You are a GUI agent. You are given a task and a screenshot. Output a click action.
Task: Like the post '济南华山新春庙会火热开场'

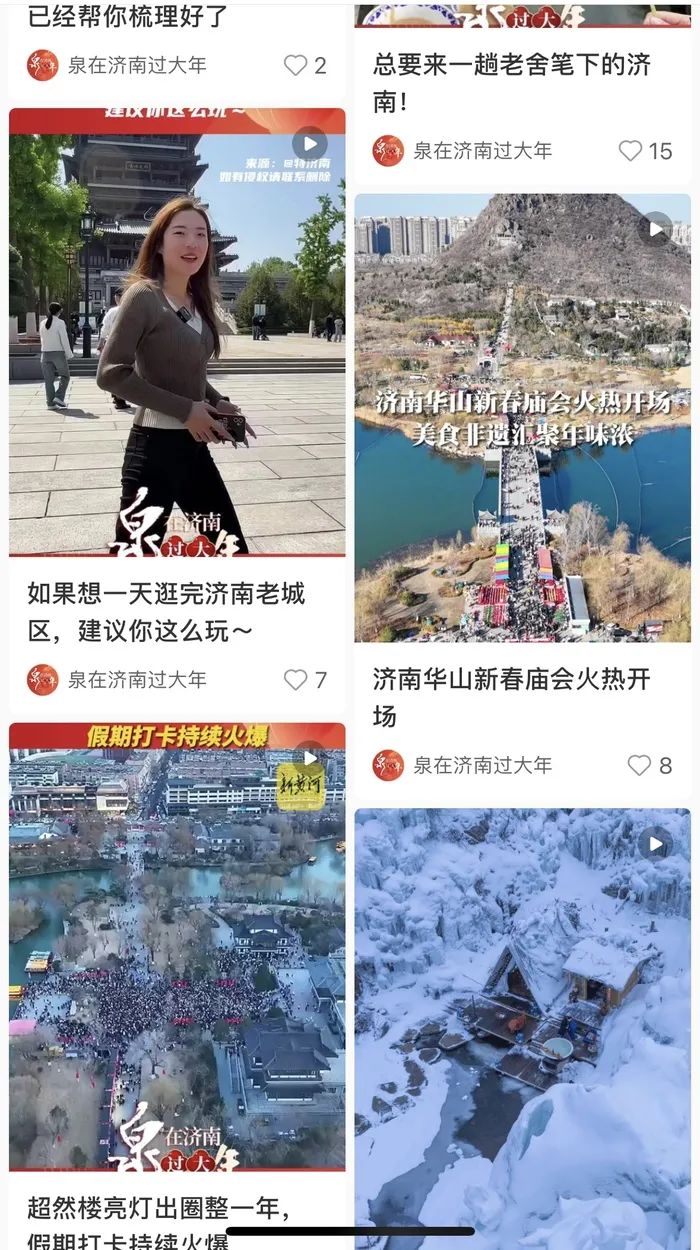click(640, 766)
